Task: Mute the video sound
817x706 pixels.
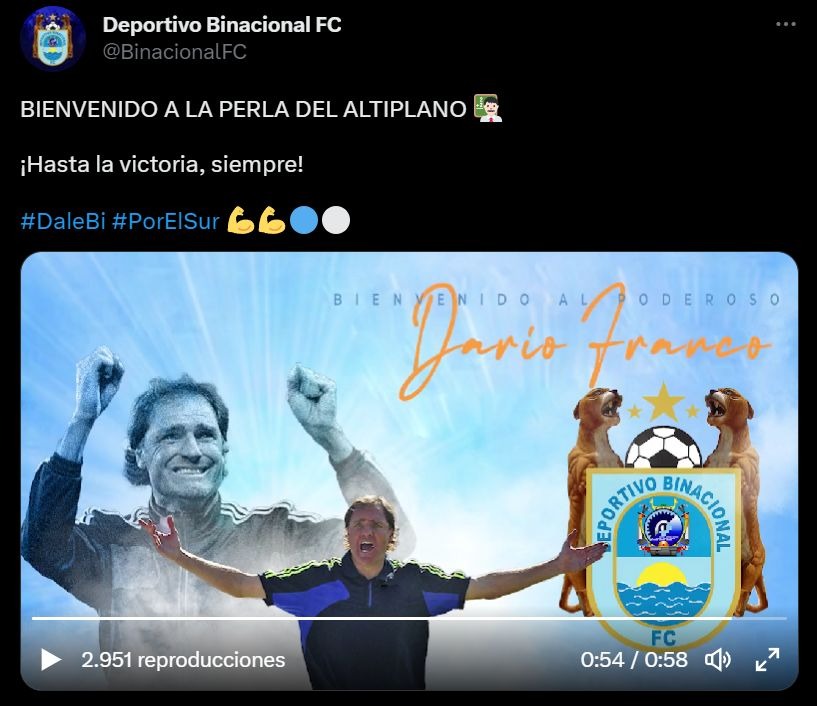Action: [x=718, y=660]
